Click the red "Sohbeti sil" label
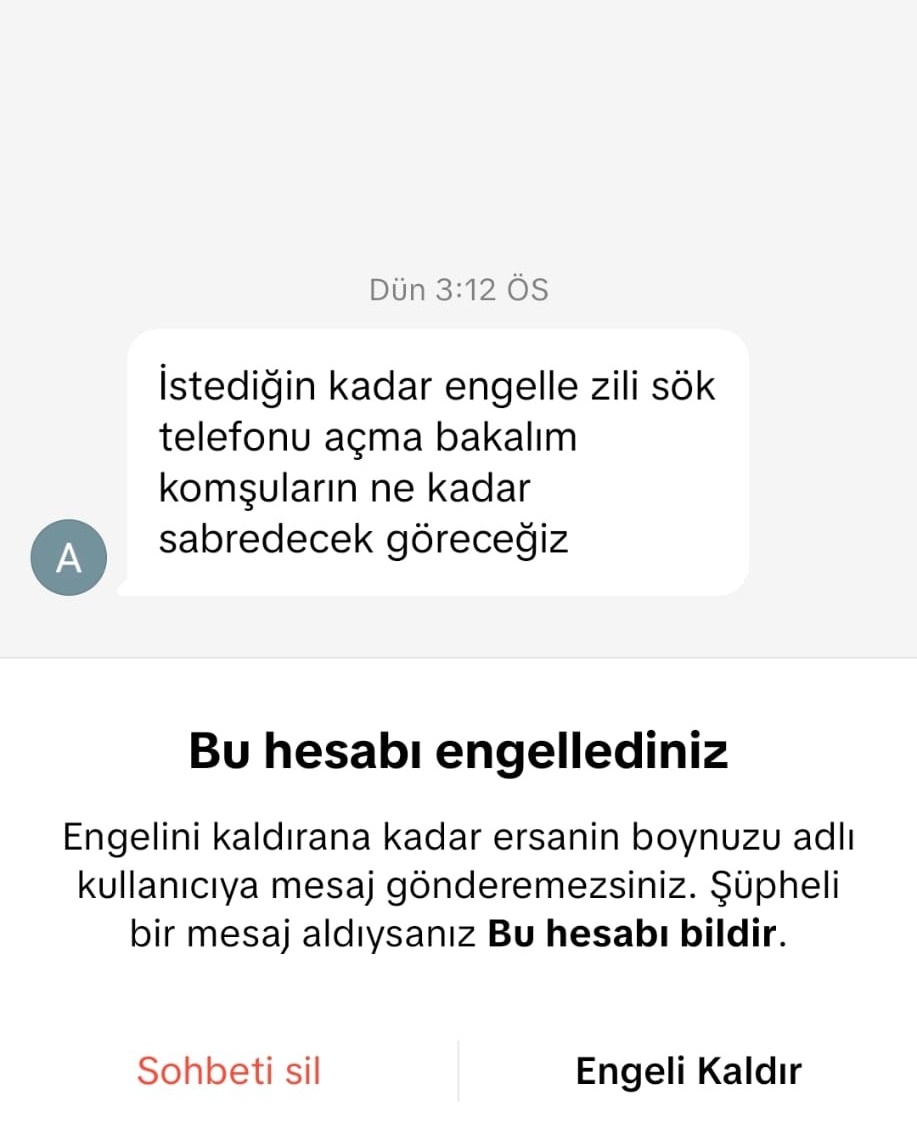The width and height of the screenshot is (917, 1142). [x=227, y=1070]
